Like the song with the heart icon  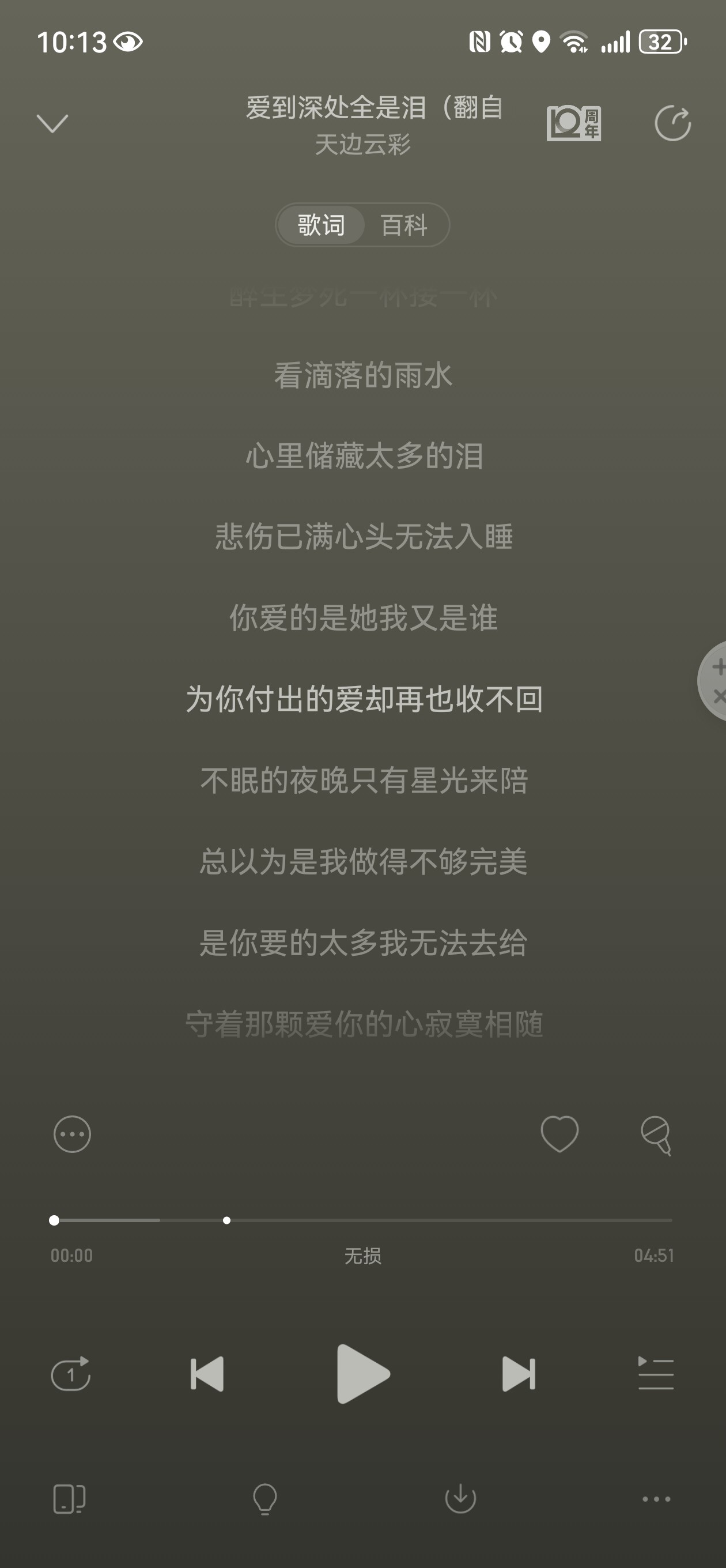(560, 1134)
